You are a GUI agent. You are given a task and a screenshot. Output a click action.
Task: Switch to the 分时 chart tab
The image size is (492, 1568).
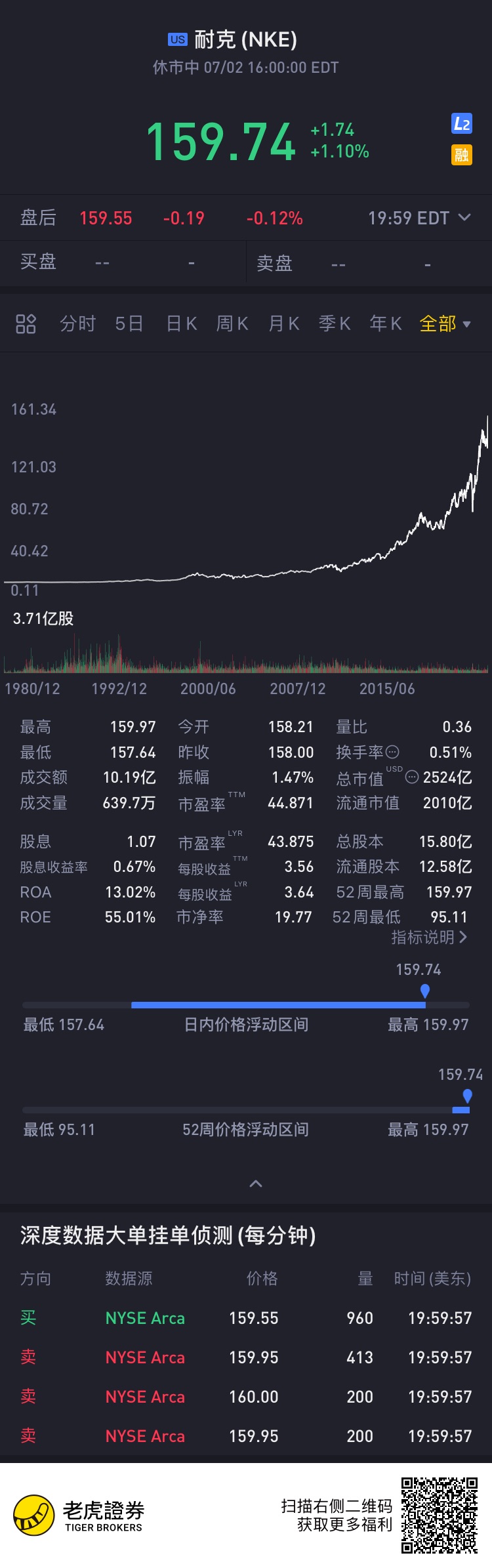click(x=77, y=323)
